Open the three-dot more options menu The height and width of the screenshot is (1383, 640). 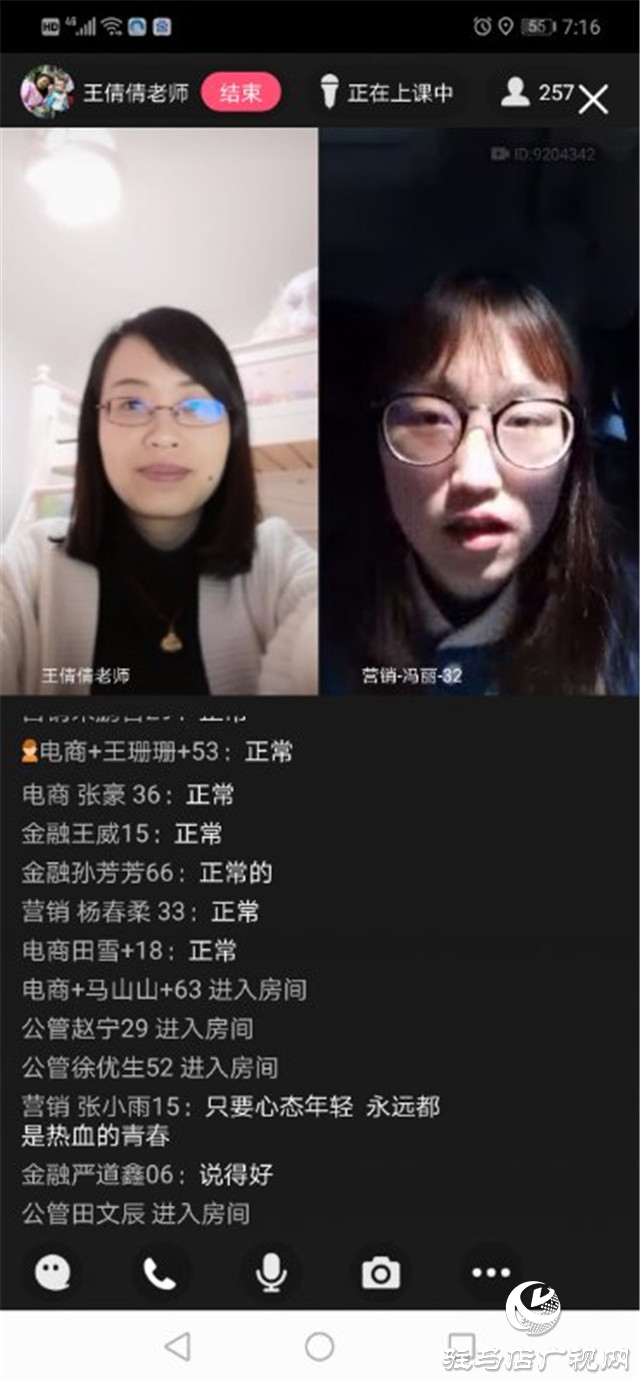tap(491, 1272)
